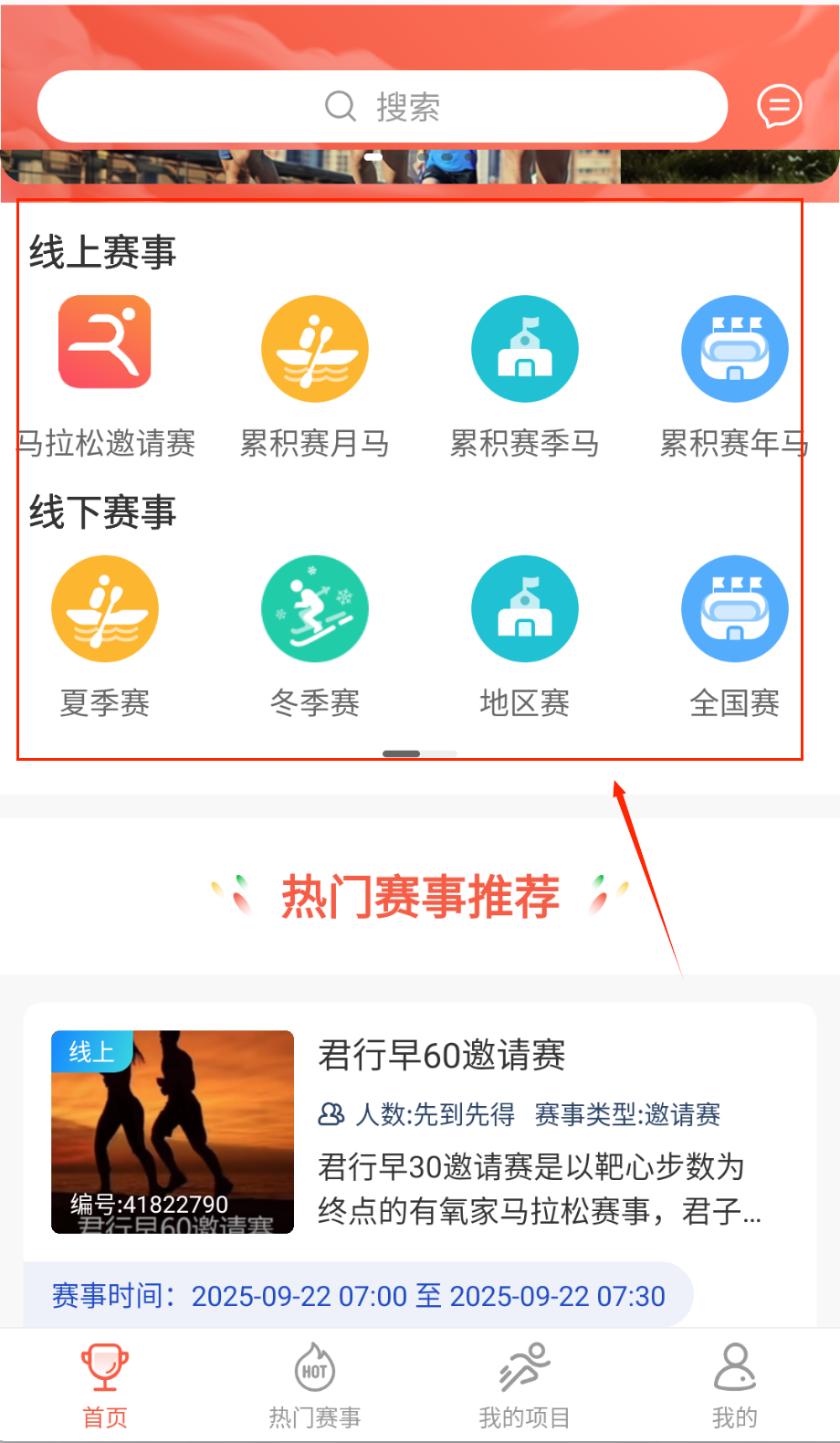Go to the 我的项目 tab
840x1443 pixels.
pos(525,1385)
